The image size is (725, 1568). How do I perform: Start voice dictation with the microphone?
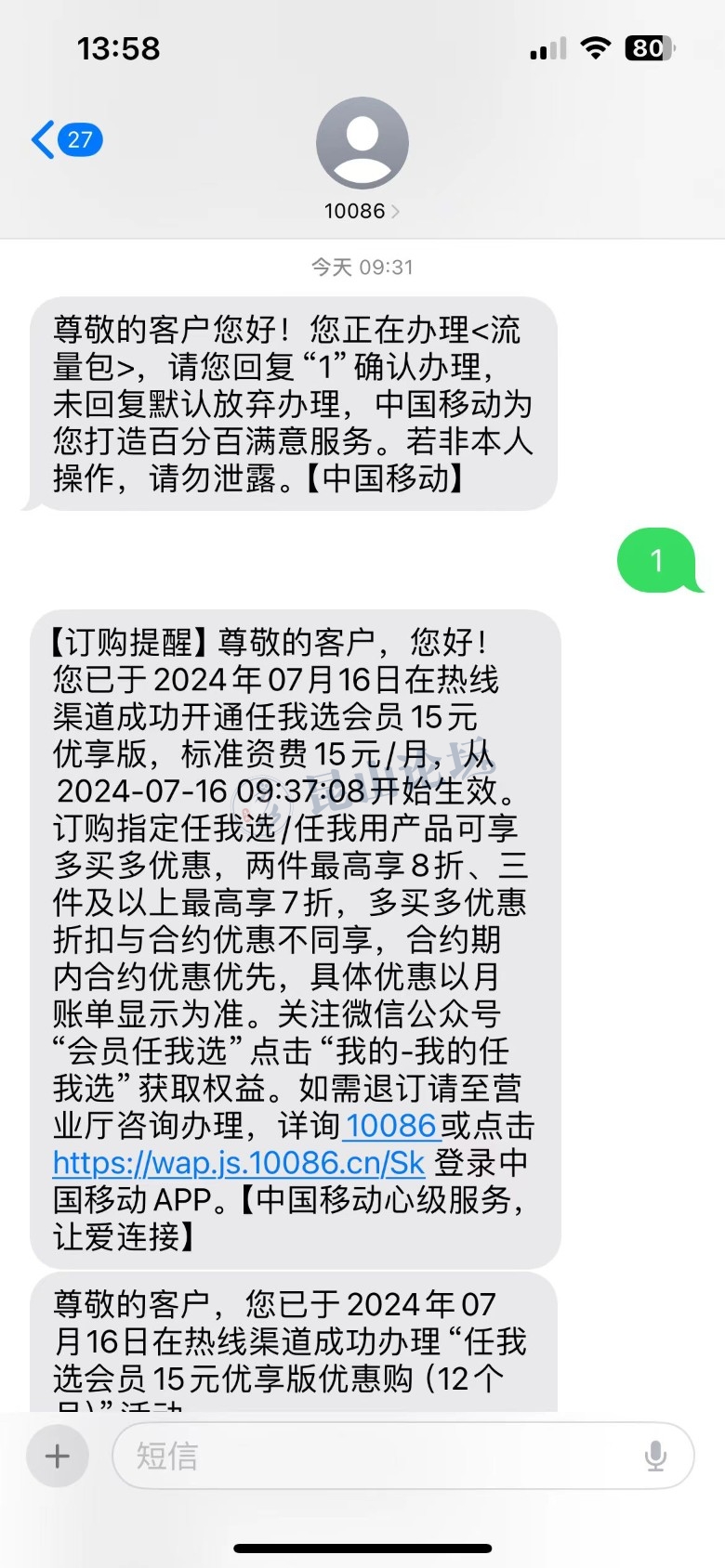pos(655,1456)
